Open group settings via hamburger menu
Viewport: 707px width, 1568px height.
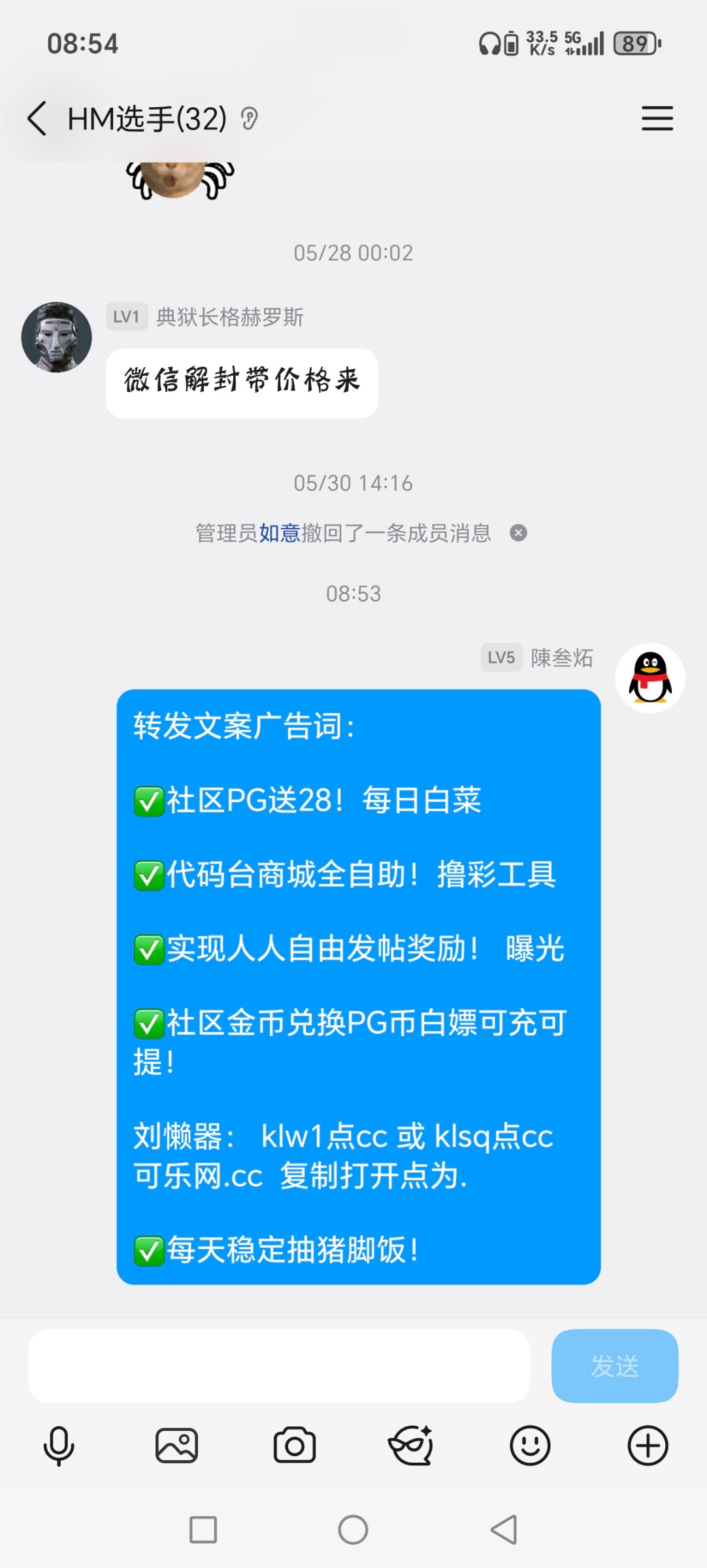point(657,118)
